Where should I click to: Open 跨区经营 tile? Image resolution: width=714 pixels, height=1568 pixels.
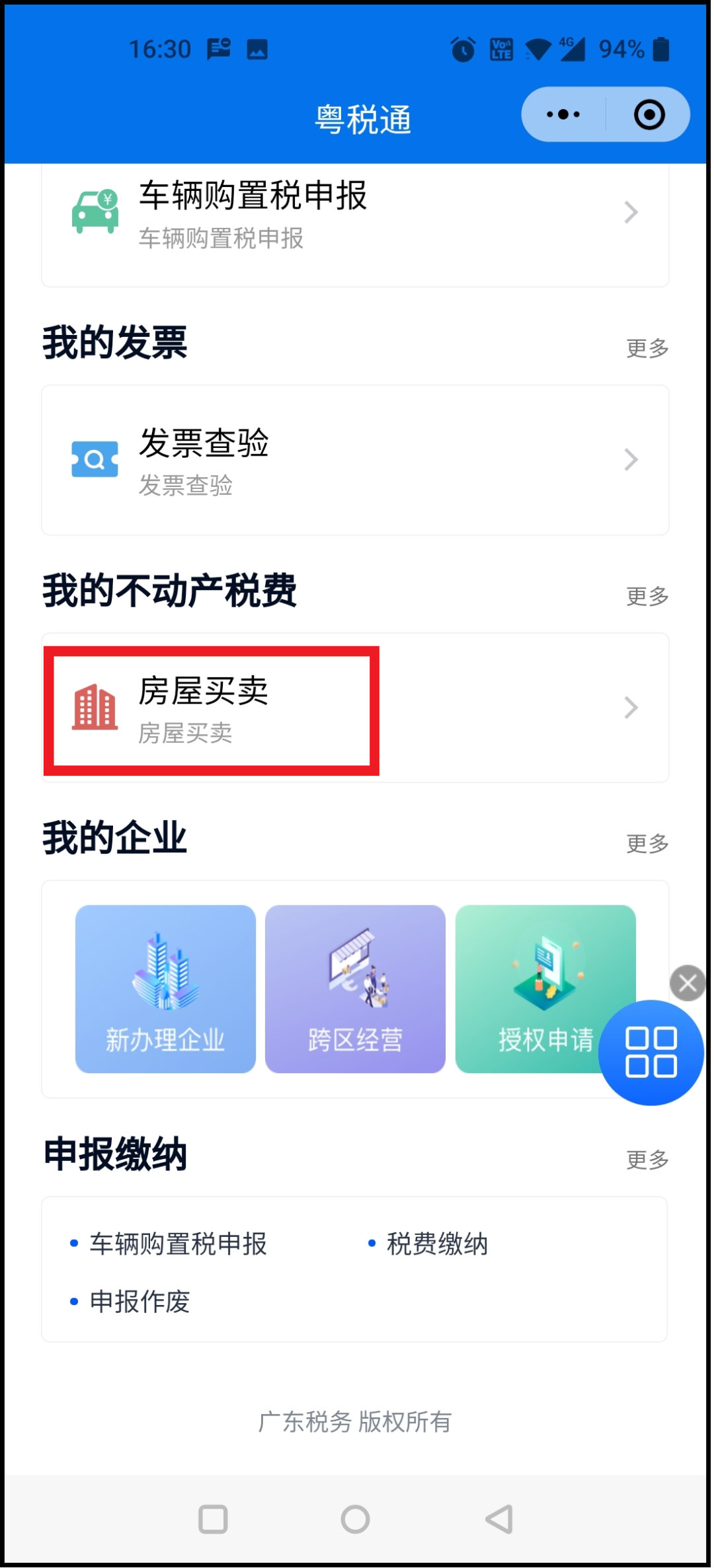(x=355, y=989)
